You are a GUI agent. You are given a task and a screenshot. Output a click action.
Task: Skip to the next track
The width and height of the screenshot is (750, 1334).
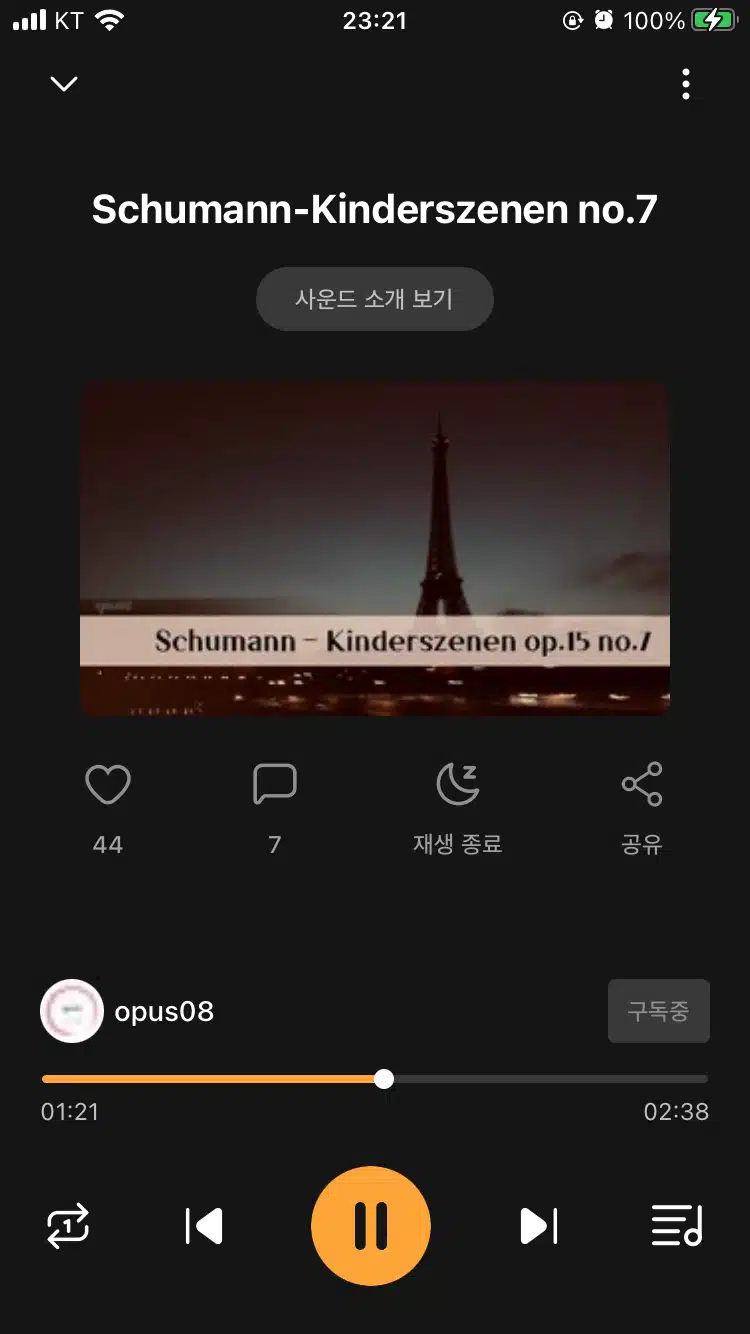(x=539, y=1226)
